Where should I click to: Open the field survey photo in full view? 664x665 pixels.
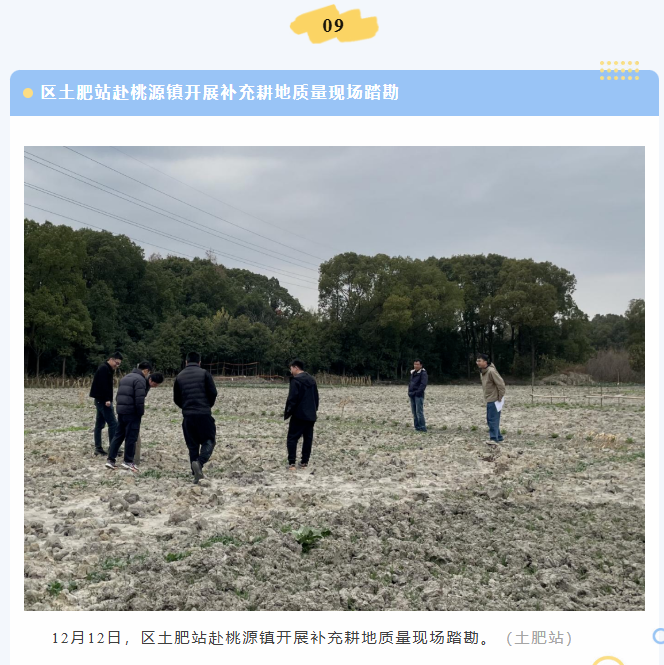coord(334,378)
